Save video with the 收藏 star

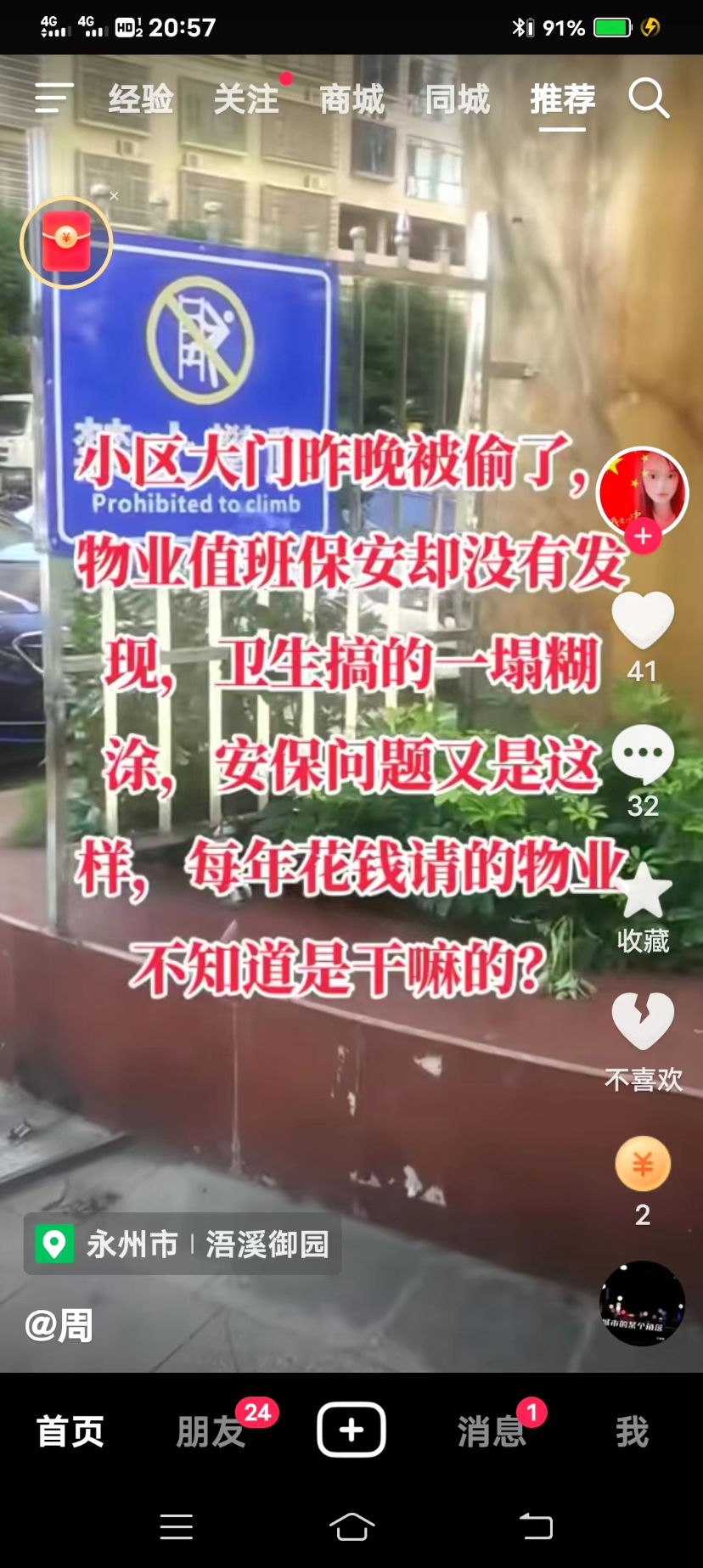[x=643, y=893]
